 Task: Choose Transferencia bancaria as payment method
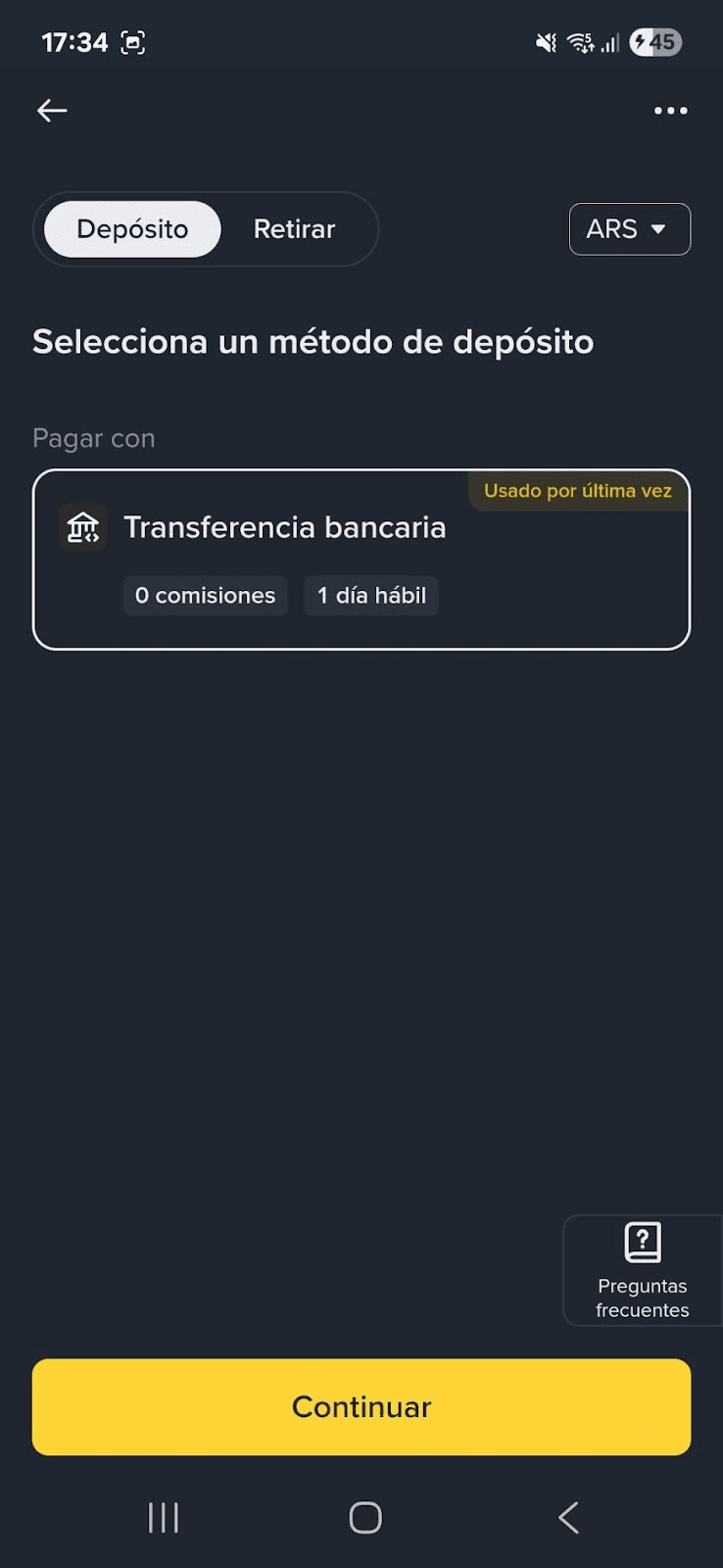(361, 560)
